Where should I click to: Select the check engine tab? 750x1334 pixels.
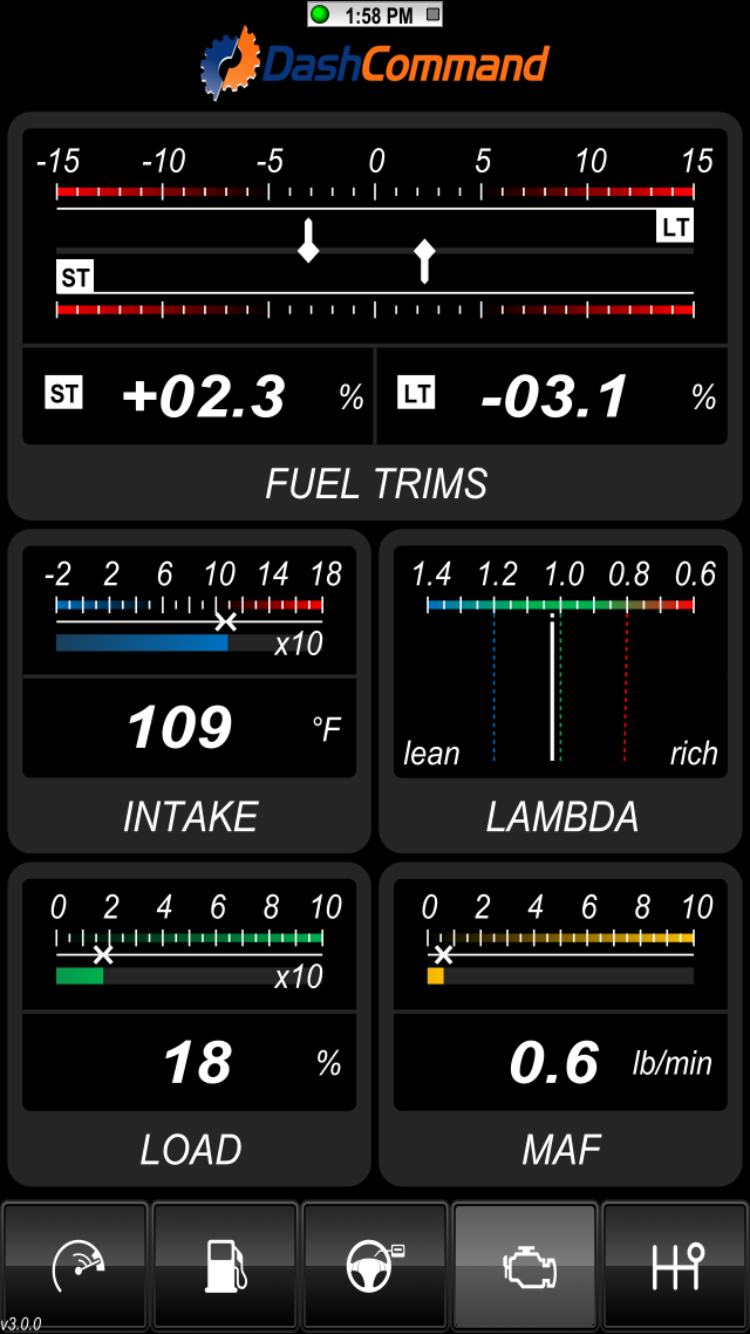pos(526,1266)
